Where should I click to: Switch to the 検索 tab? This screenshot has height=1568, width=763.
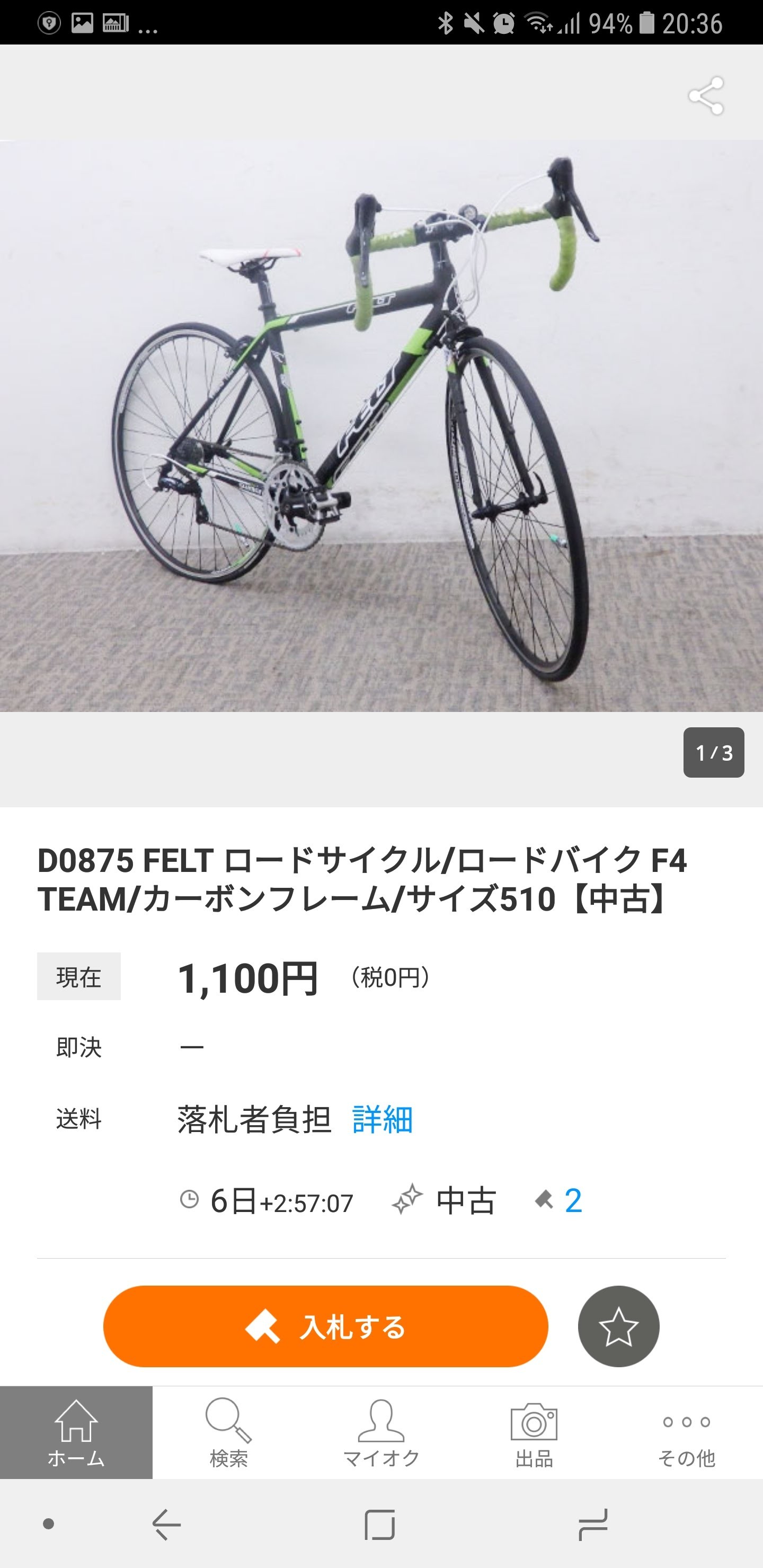coord(228,1432)
